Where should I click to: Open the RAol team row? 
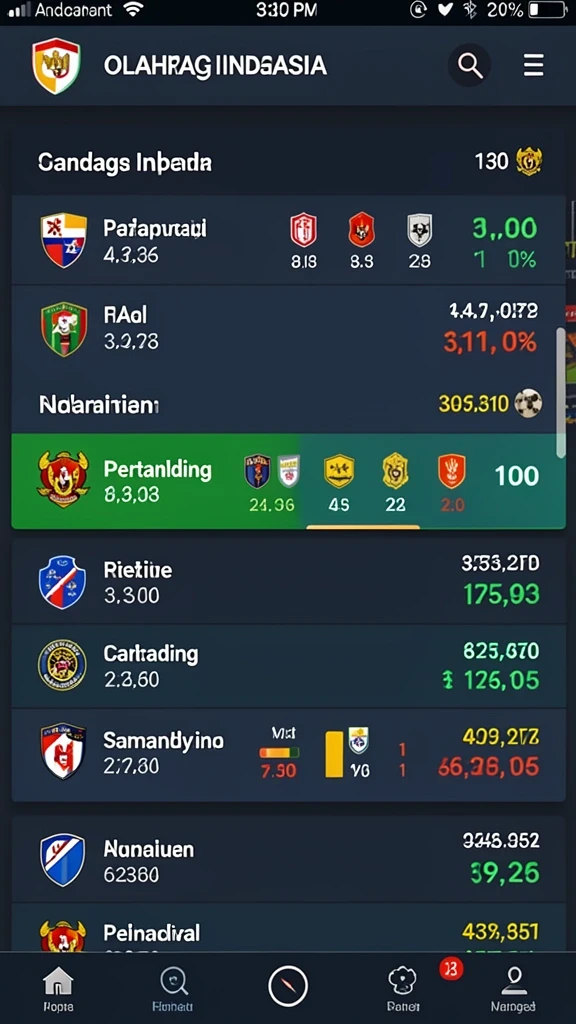tap(288, 328)
